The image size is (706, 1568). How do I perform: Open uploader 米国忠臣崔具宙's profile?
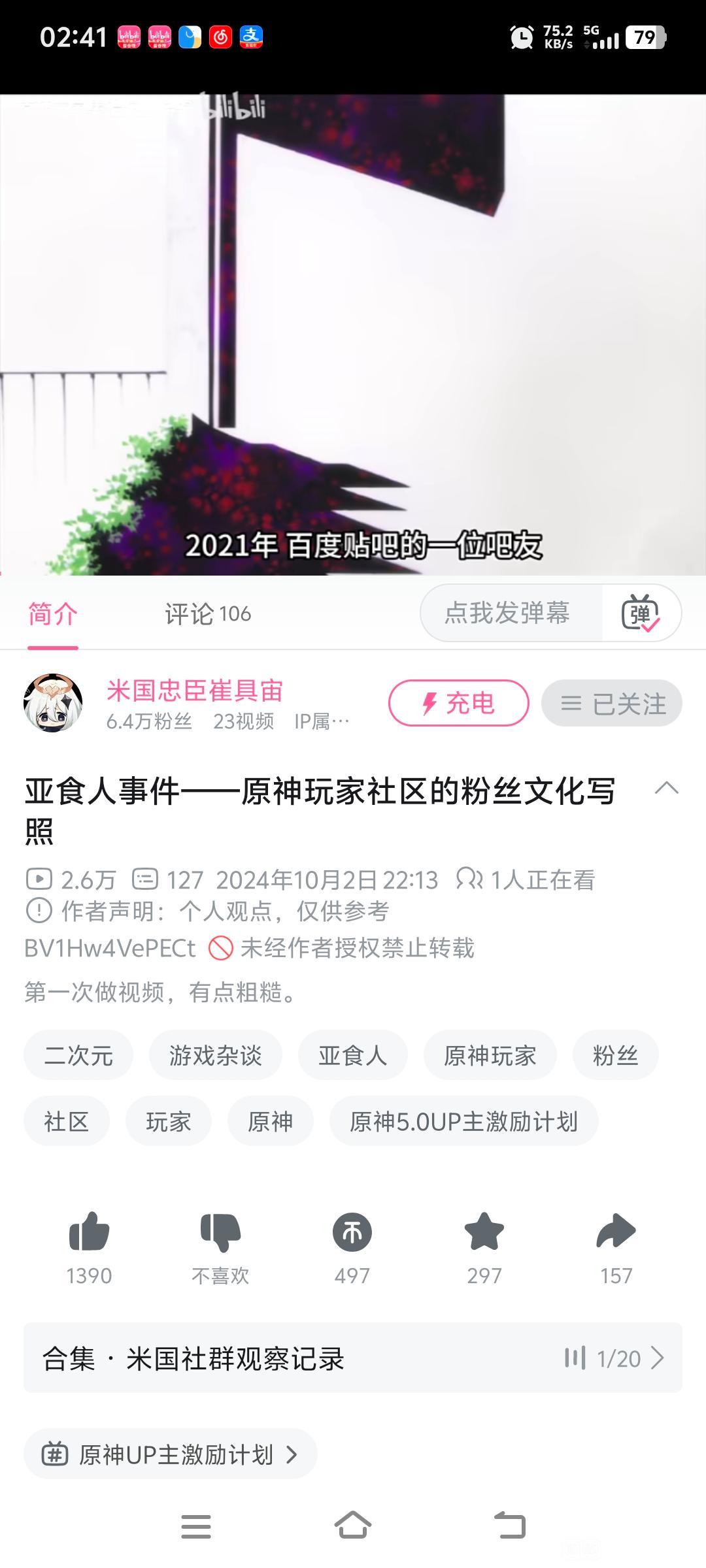[x=194, y=691]
